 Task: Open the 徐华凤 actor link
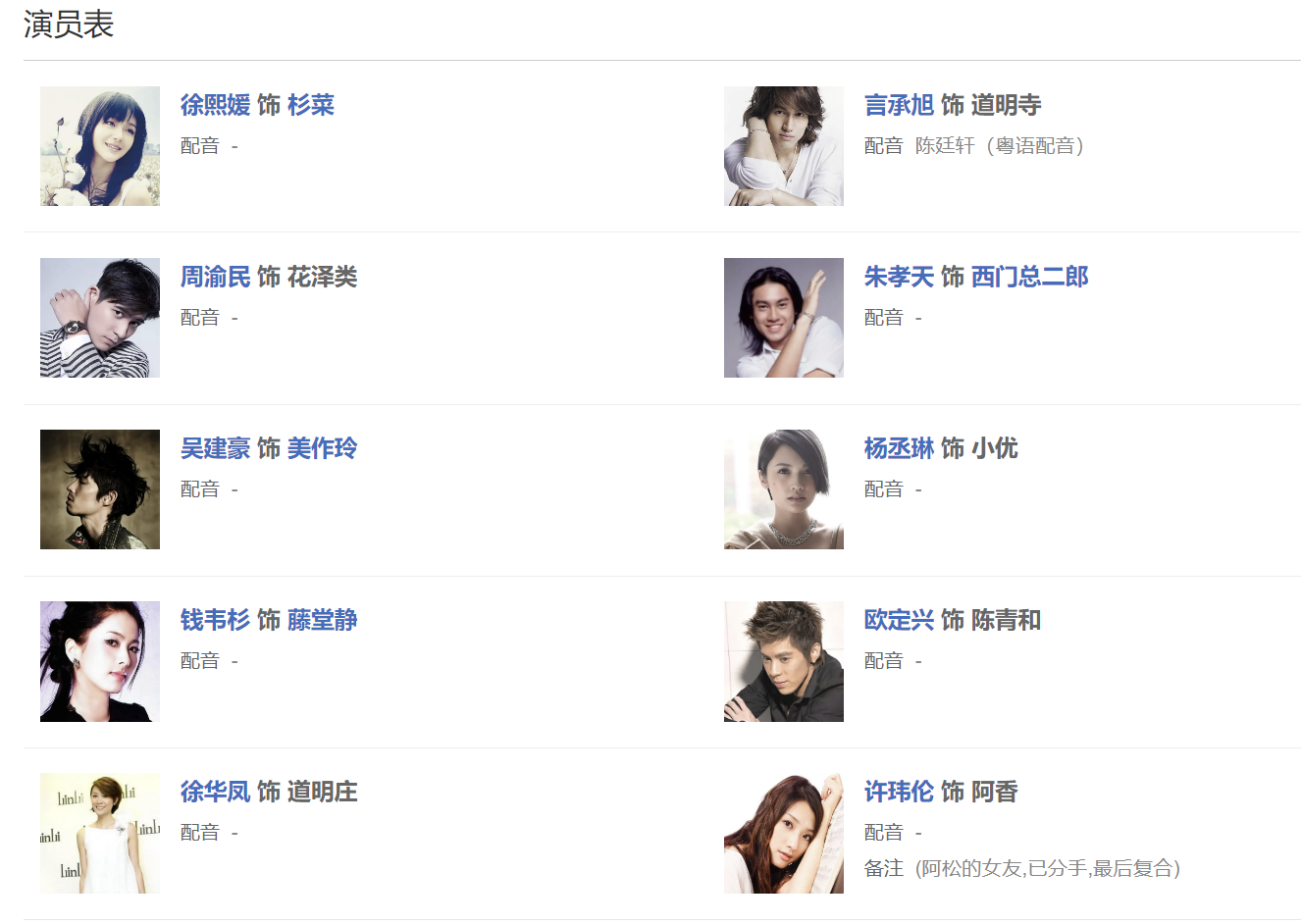point(215,792)
